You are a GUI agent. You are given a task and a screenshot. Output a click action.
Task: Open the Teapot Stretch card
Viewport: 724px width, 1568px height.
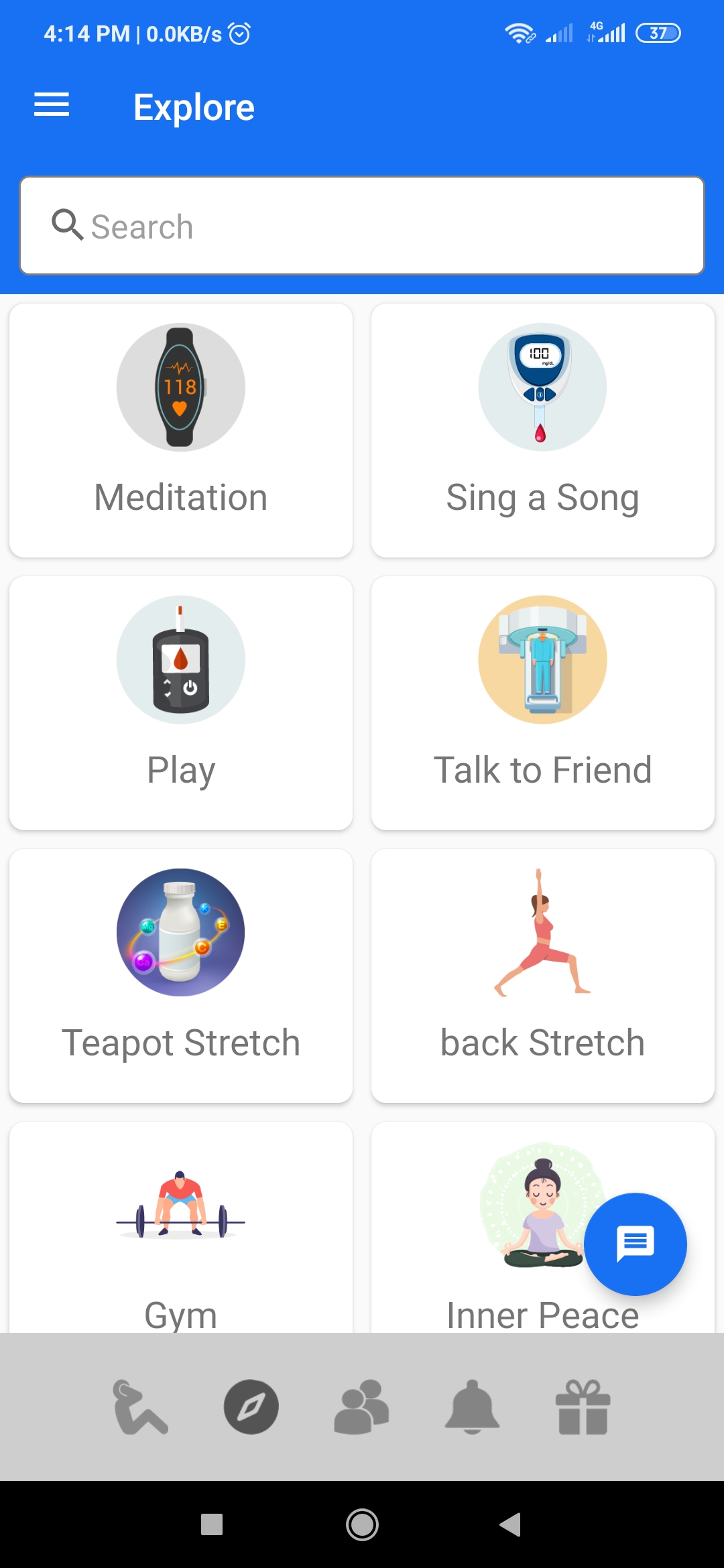[x=181, y=976]
